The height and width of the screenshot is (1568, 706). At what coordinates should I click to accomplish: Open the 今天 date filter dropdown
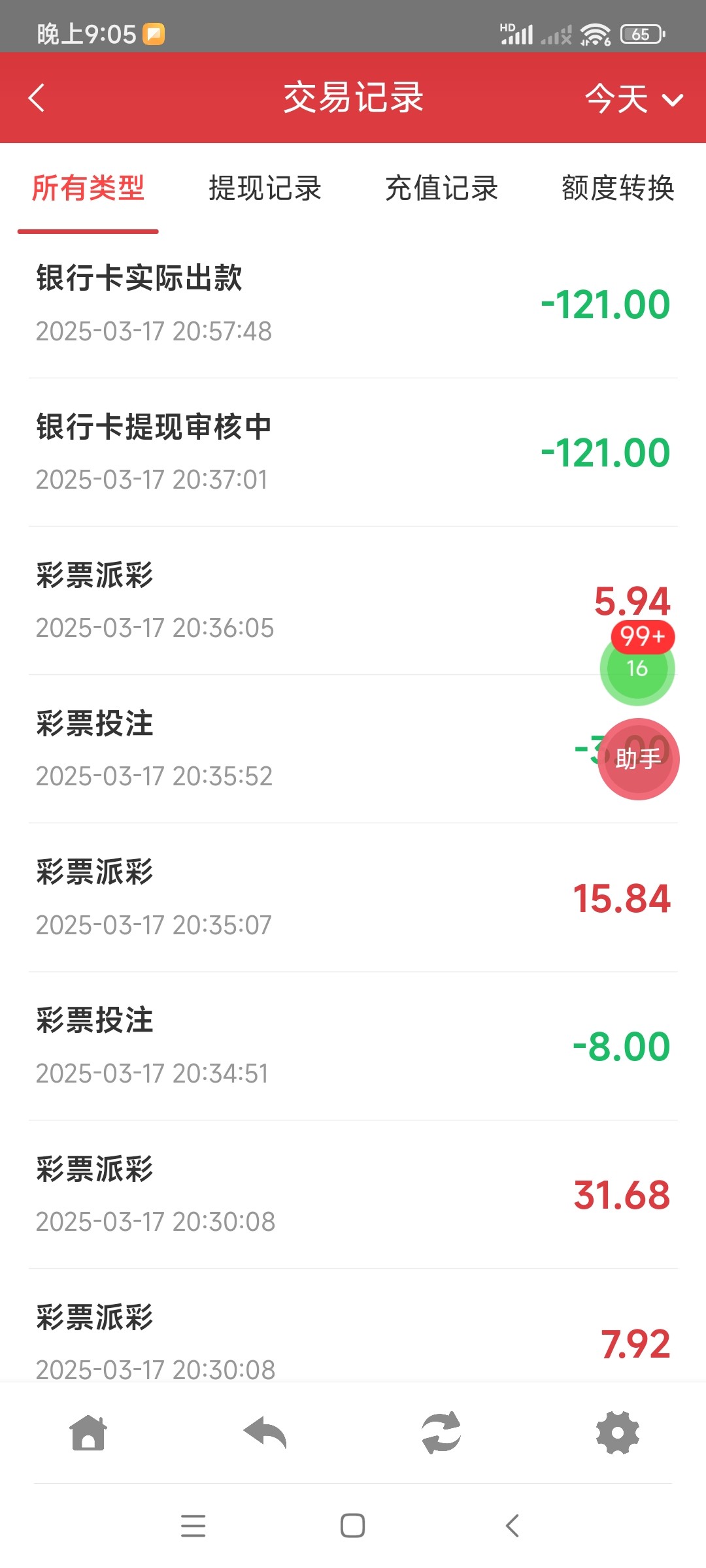point(633,99)
